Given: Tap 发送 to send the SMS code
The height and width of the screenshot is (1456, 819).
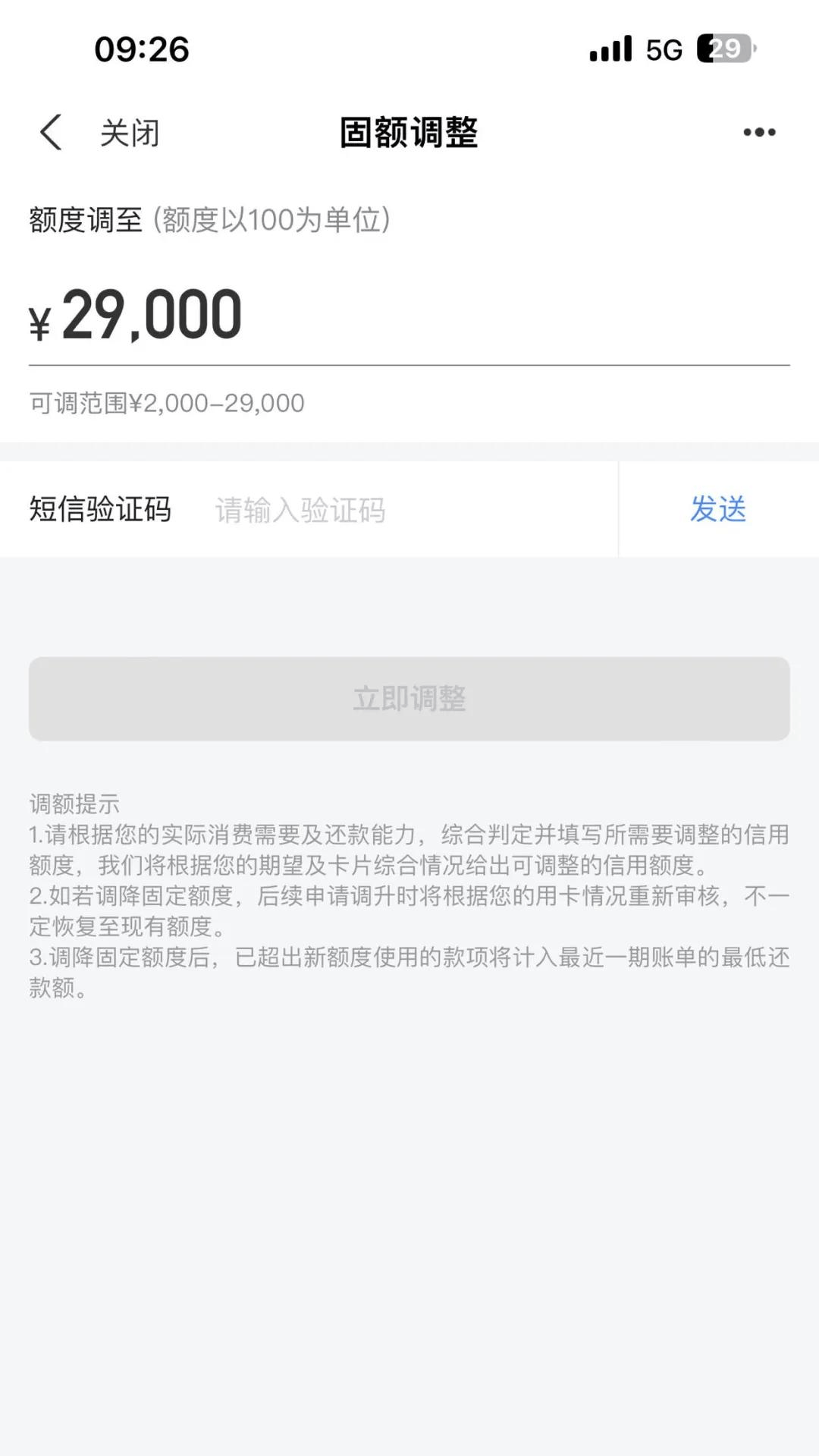Looking at the screenshot, I should point(718,509).
